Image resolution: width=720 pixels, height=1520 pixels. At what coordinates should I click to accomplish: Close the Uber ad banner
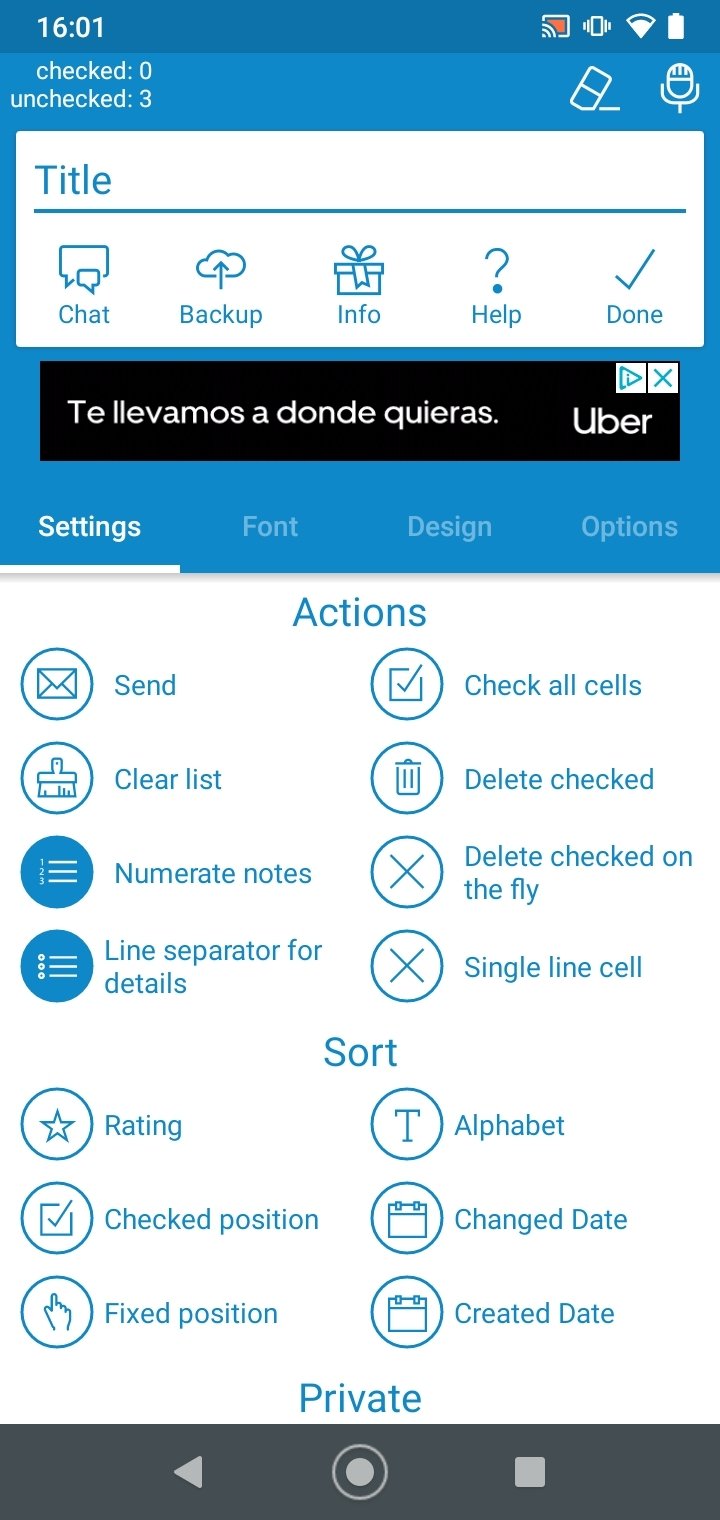[x=663, y=377]
